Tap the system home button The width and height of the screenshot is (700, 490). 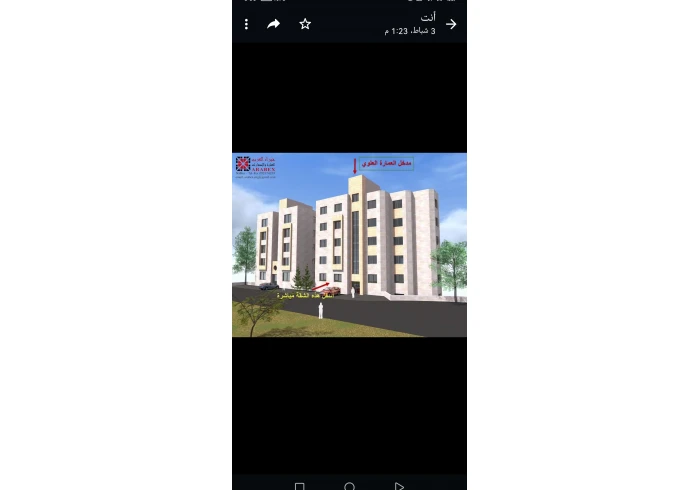[x=349, y=486]
